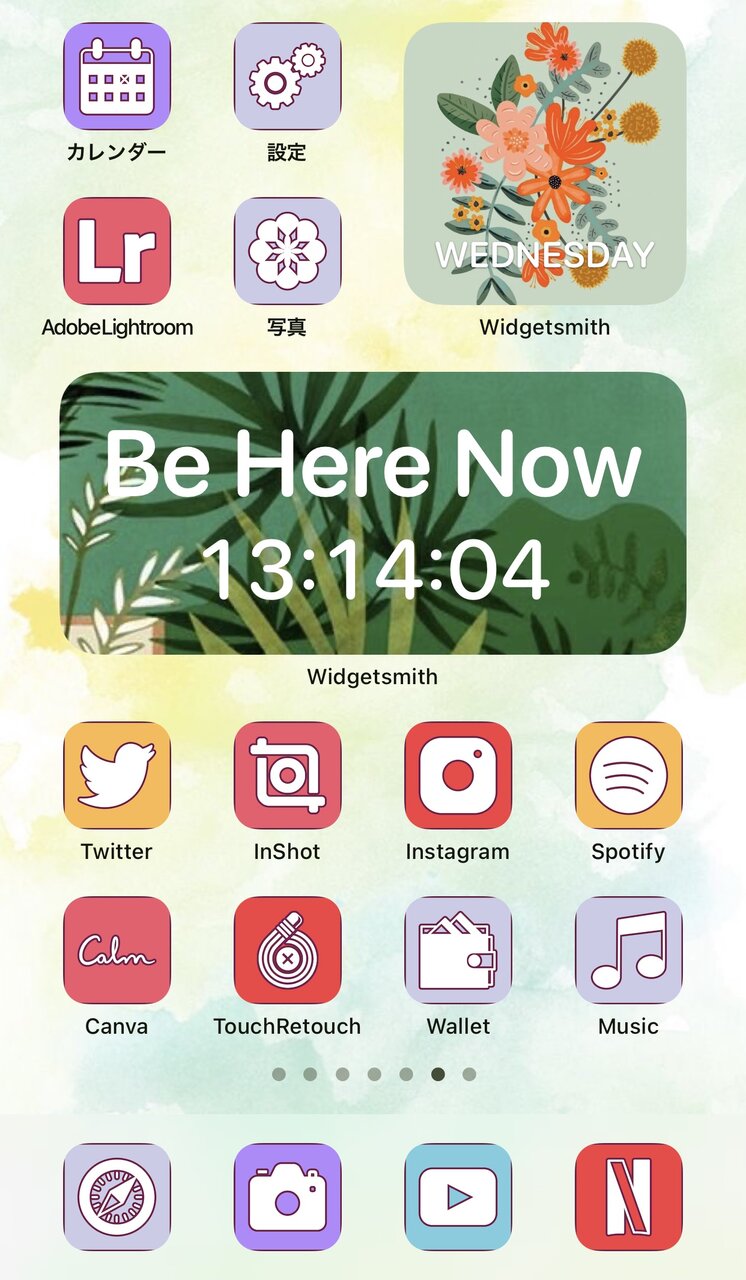The height and width of the screenshot is (1280, 746).
Task: Open the Canva app
Action: [x=117, y=950]
